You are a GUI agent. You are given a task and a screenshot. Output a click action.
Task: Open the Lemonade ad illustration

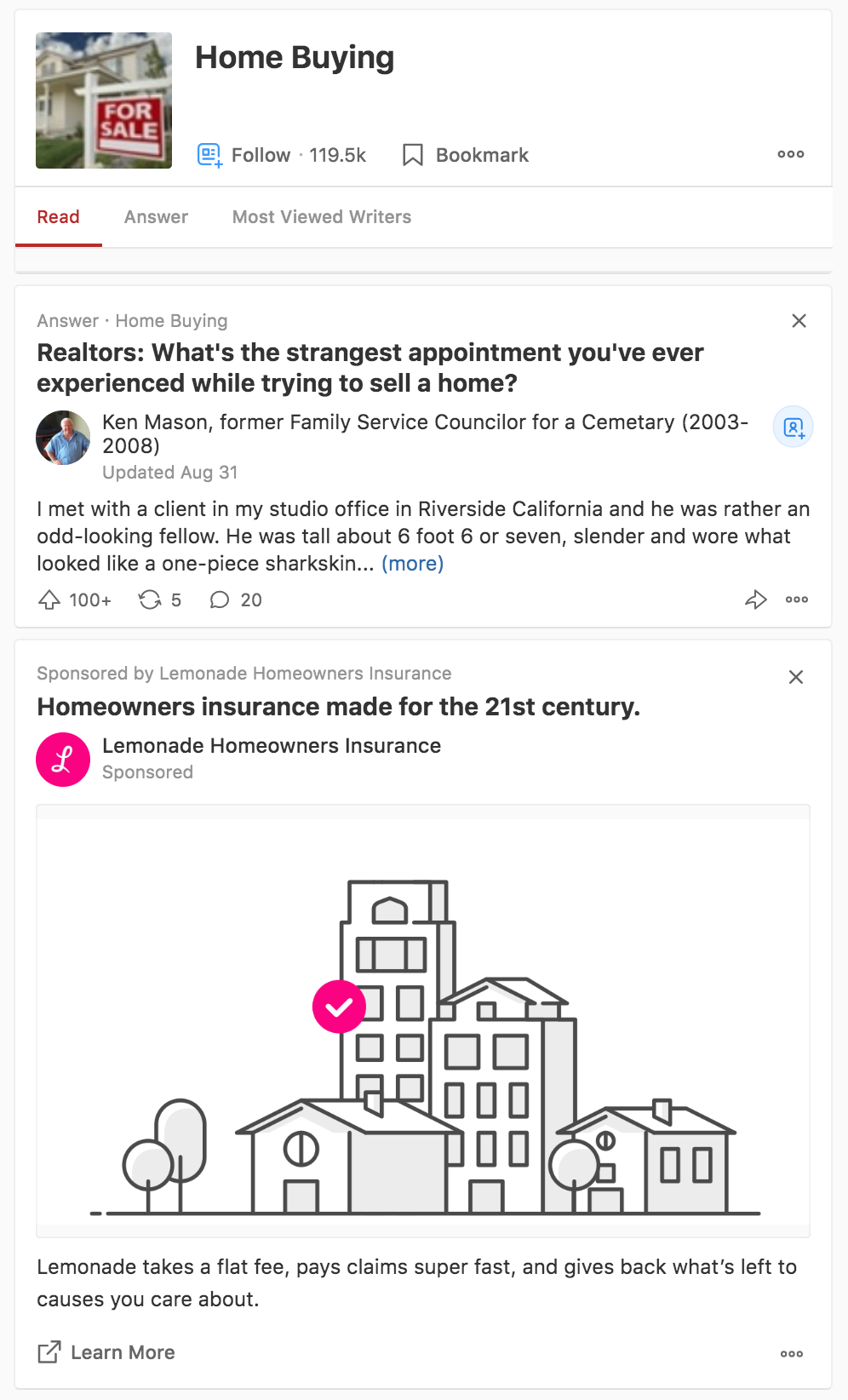(x=423, y=1020)
